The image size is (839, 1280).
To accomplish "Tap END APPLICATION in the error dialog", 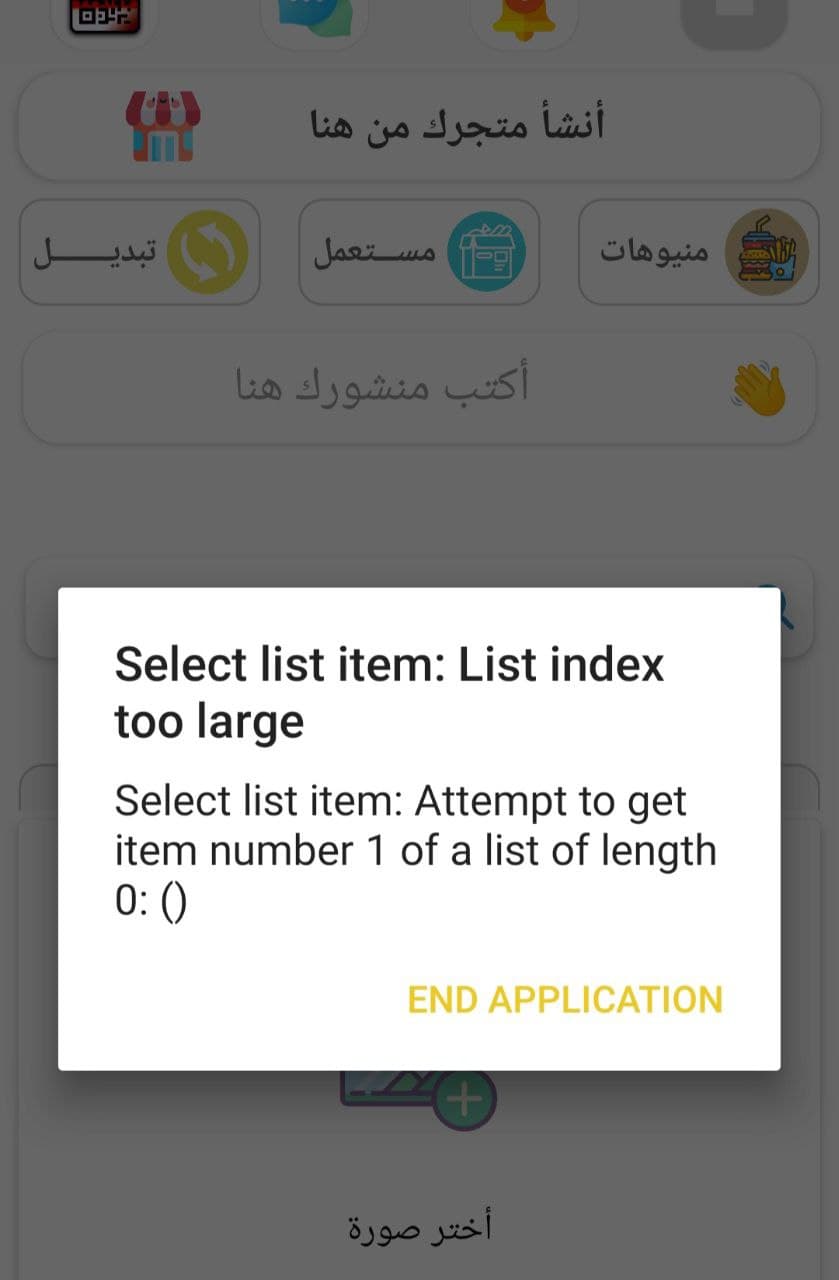I will click(565, 999).
